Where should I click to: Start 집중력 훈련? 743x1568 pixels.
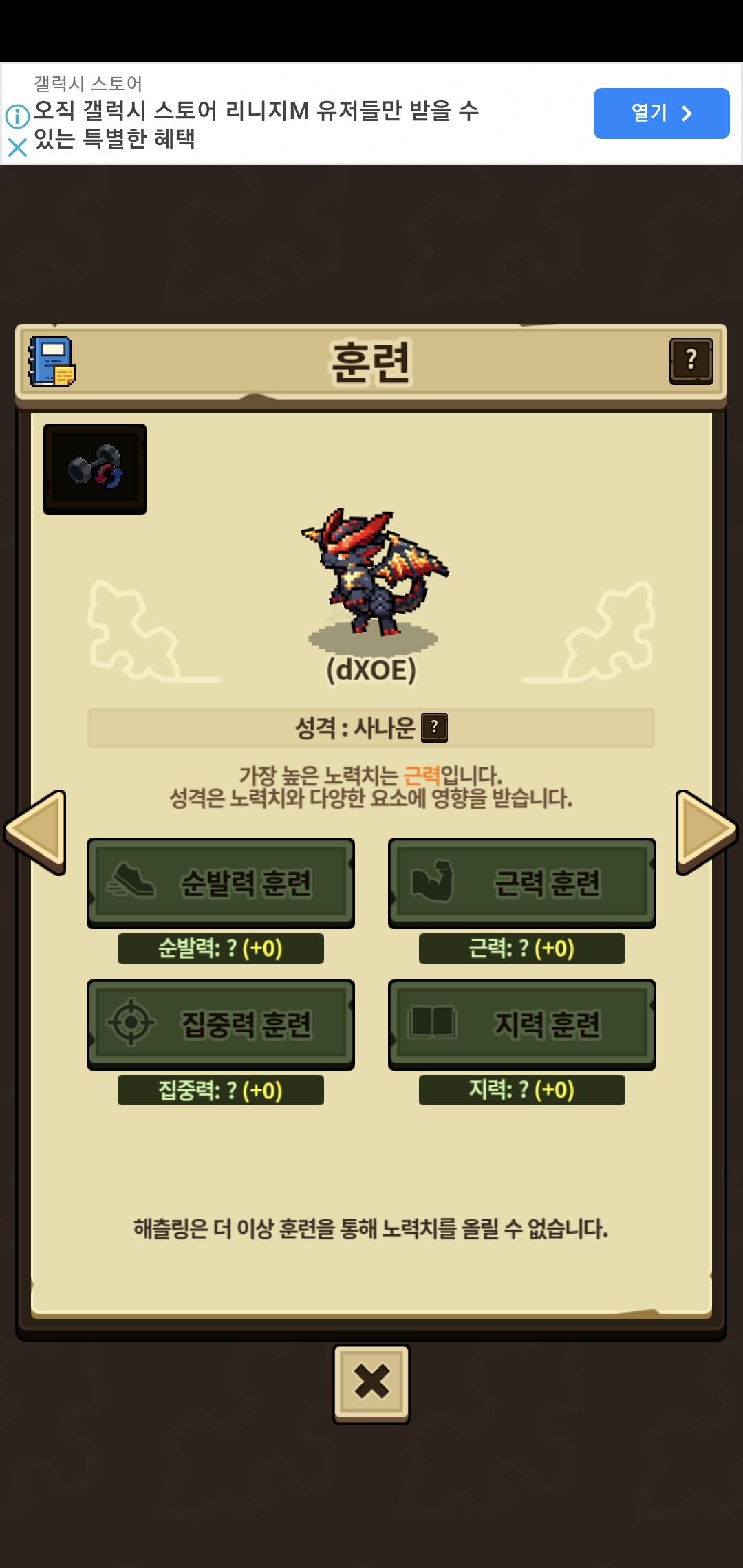coord(221,1025)
